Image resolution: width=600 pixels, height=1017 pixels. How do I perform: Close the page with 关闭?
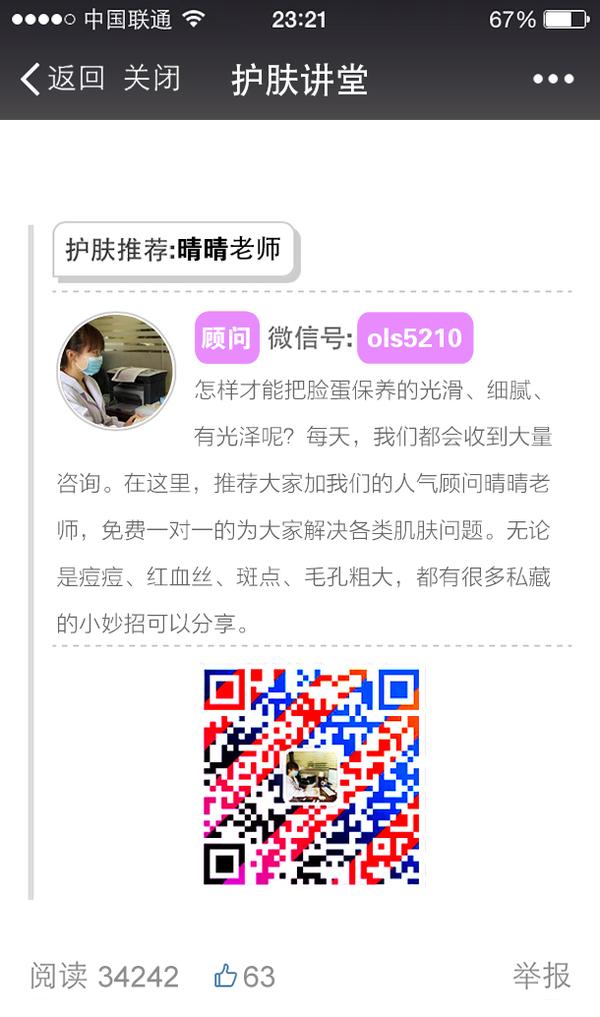[x=152, y=79]
